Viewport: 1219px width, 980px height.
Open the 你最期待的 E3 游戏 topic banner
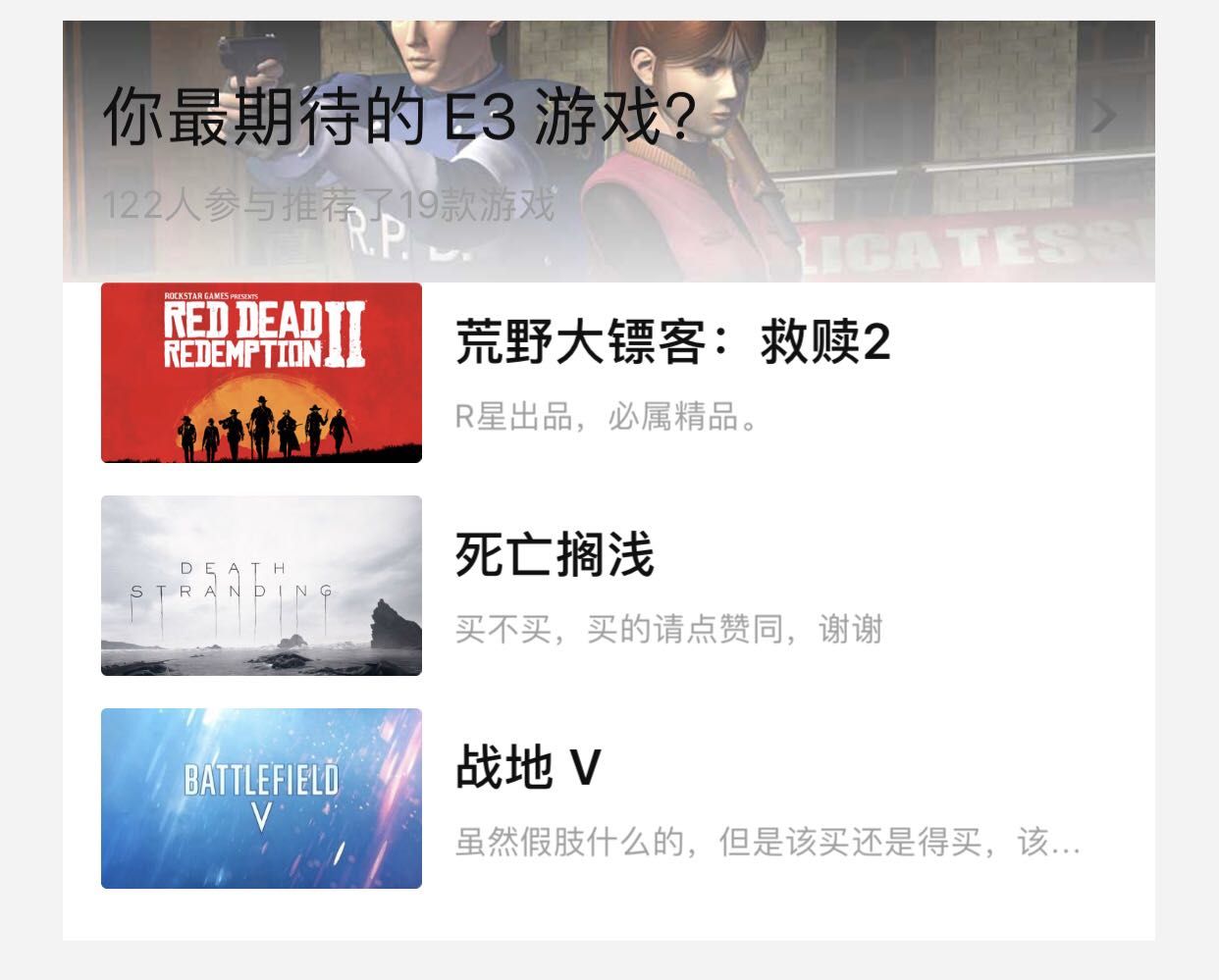(399, 117)
